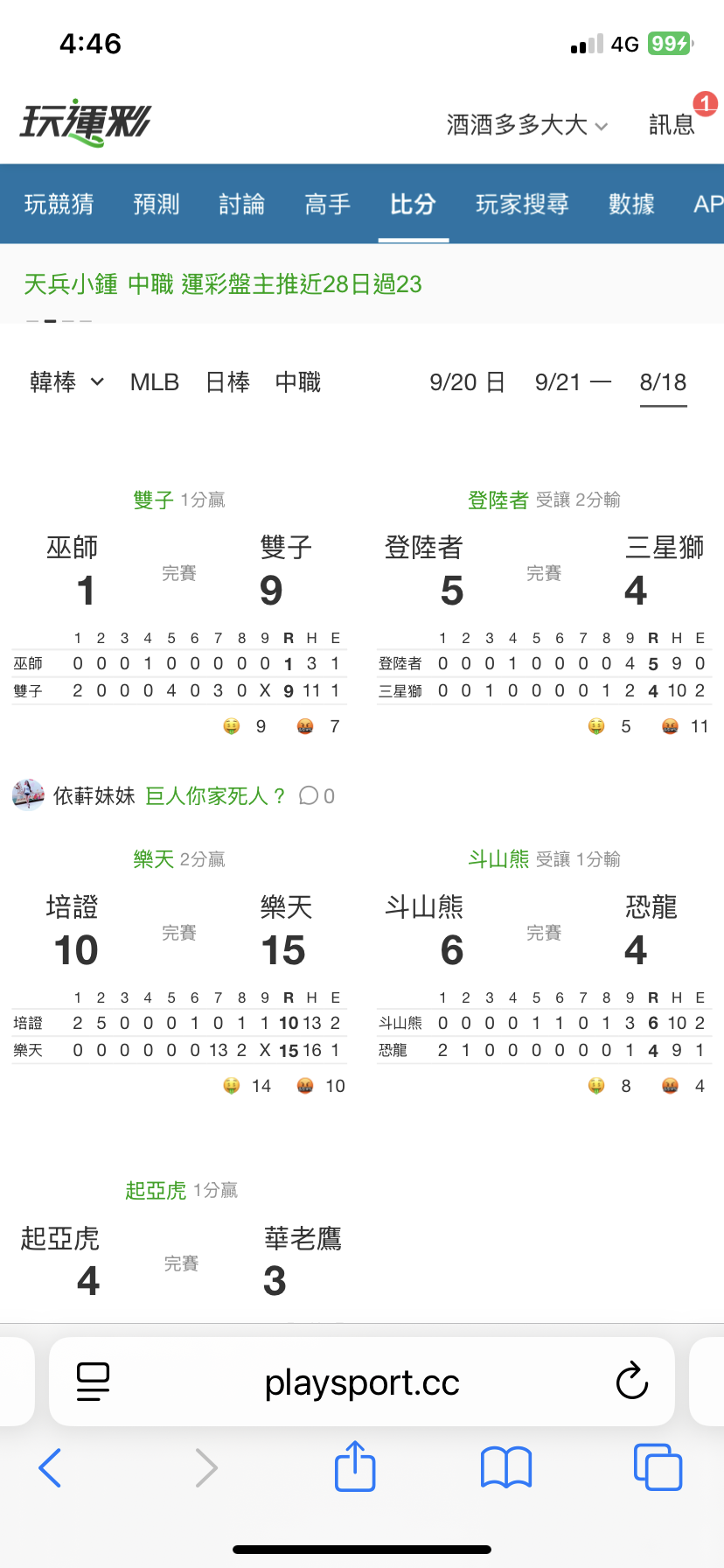Show scores for 9/20 日
Viewport: 724px width, 1568px height.
pyautogui.click(x=467, y=382)
